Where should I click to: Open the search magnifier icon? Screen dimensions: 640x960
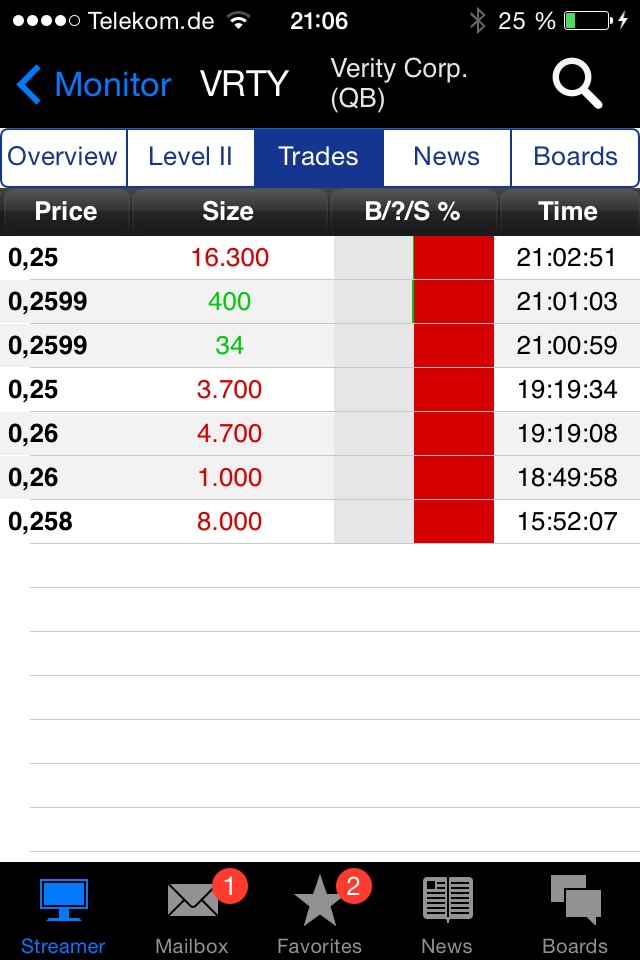click(577, 84)
